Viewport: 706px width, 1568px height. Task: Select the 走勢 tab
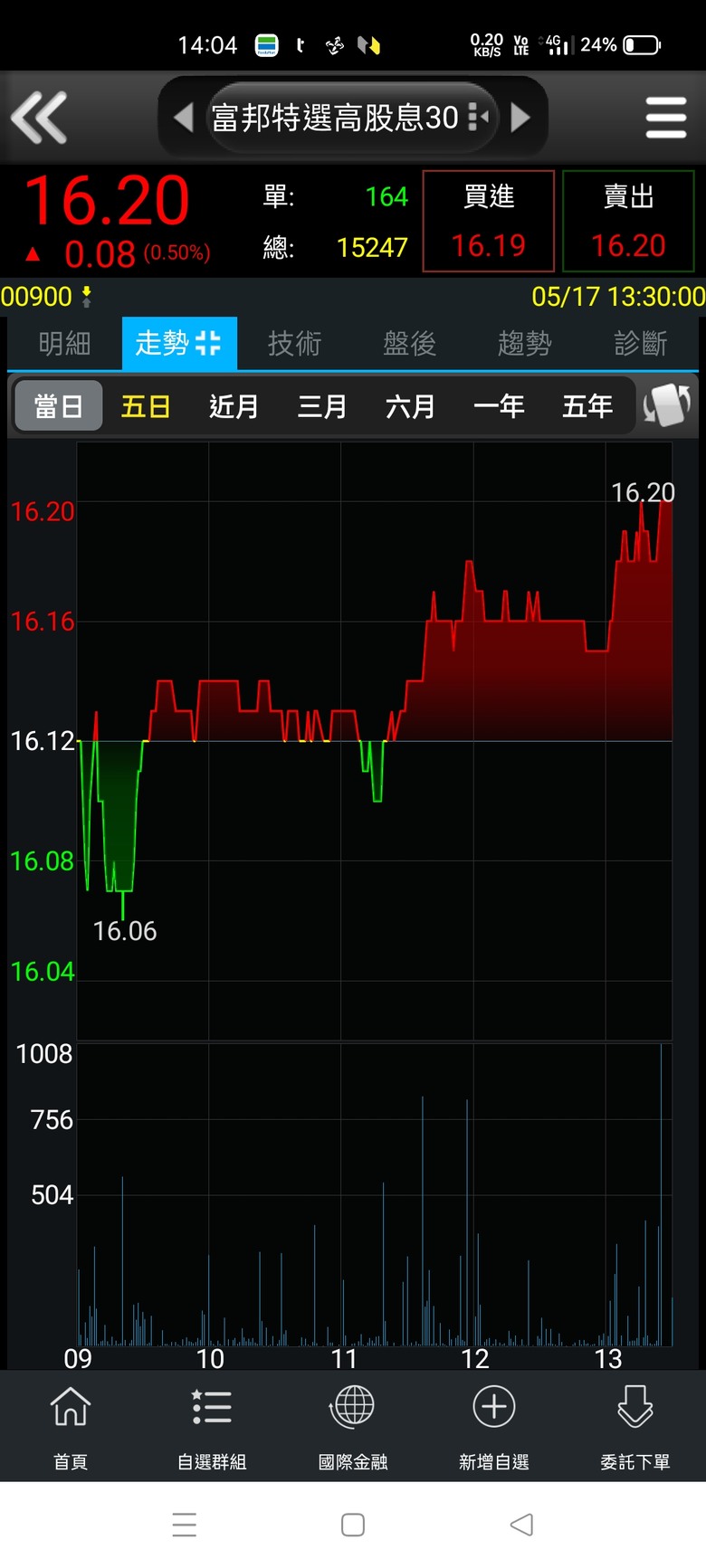[178, 344]
